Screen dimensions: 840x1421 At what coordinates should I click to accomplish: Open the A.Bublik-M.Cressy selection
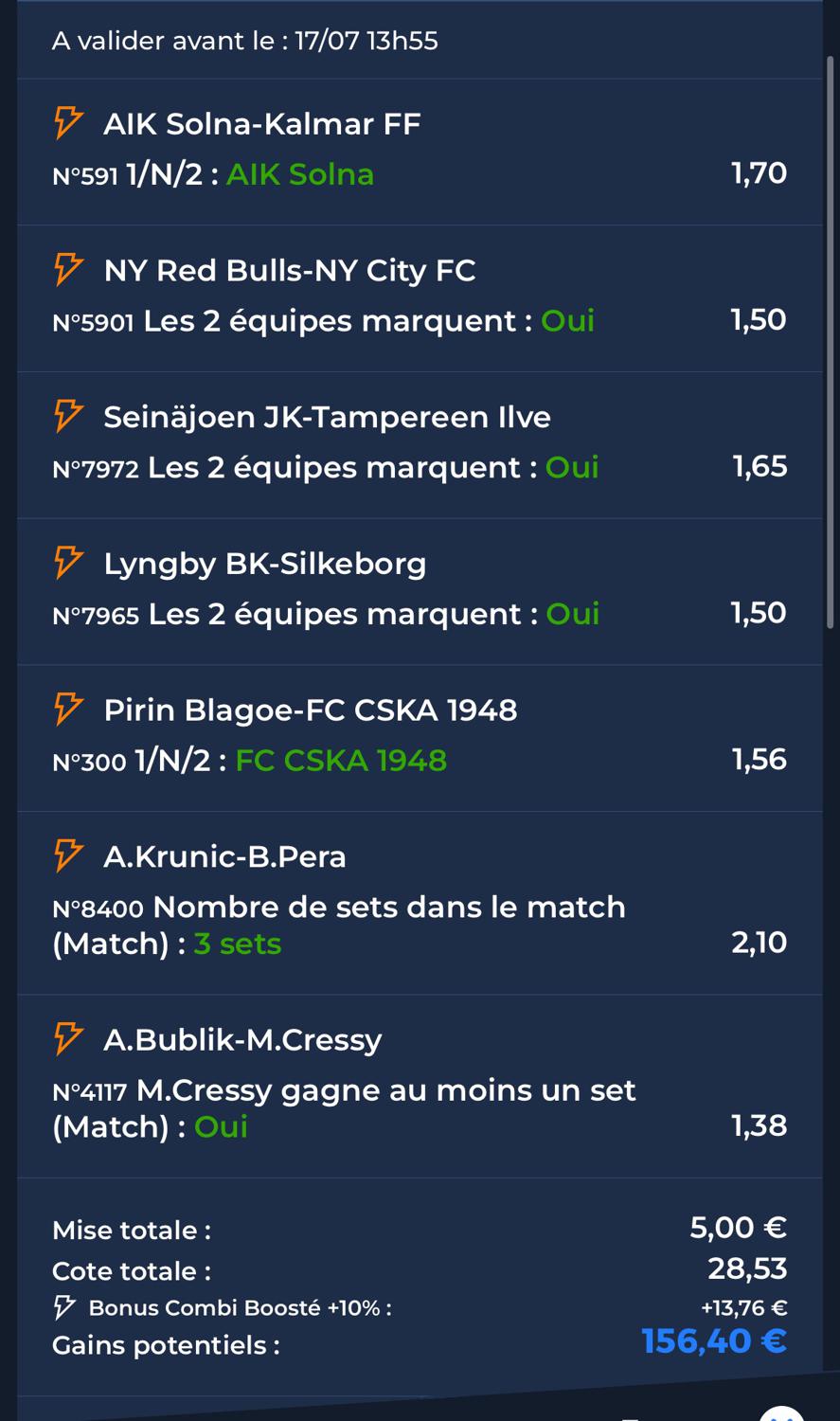pyautogui.click(x=420, y=1087)
